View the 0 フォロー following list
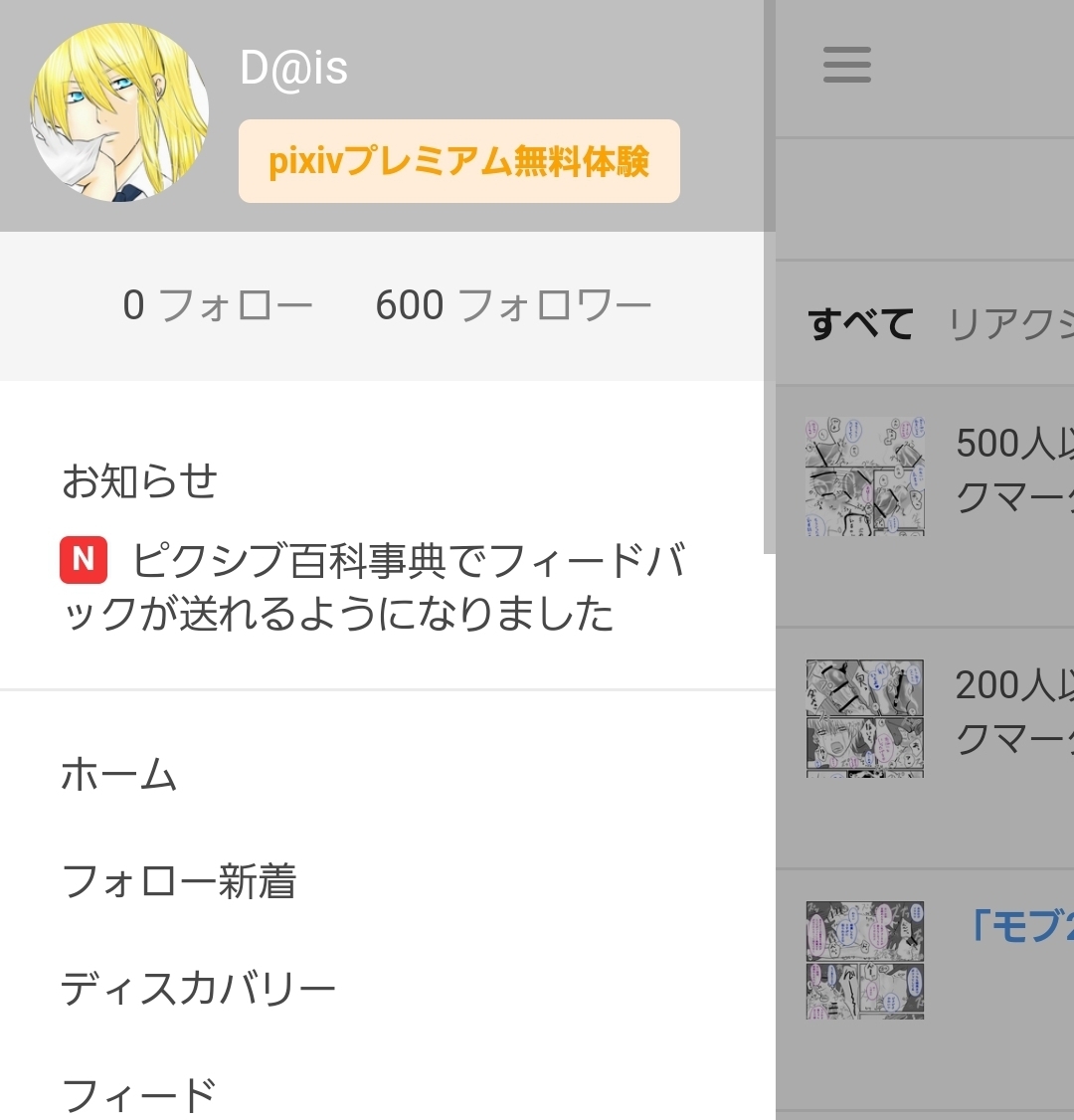This screenshot has height=1120, width=1074. (218, 305)
